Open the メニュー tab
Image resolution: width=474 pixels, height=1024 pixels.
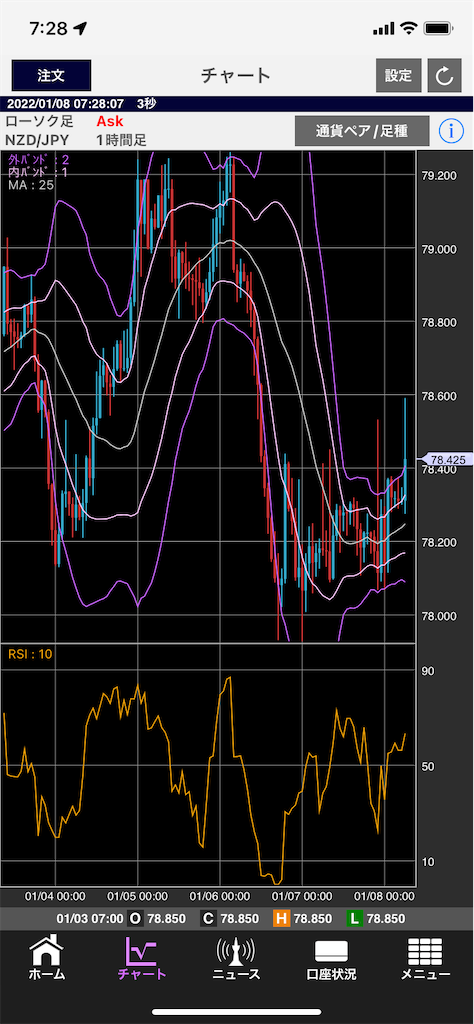click(x=425, y=957)
